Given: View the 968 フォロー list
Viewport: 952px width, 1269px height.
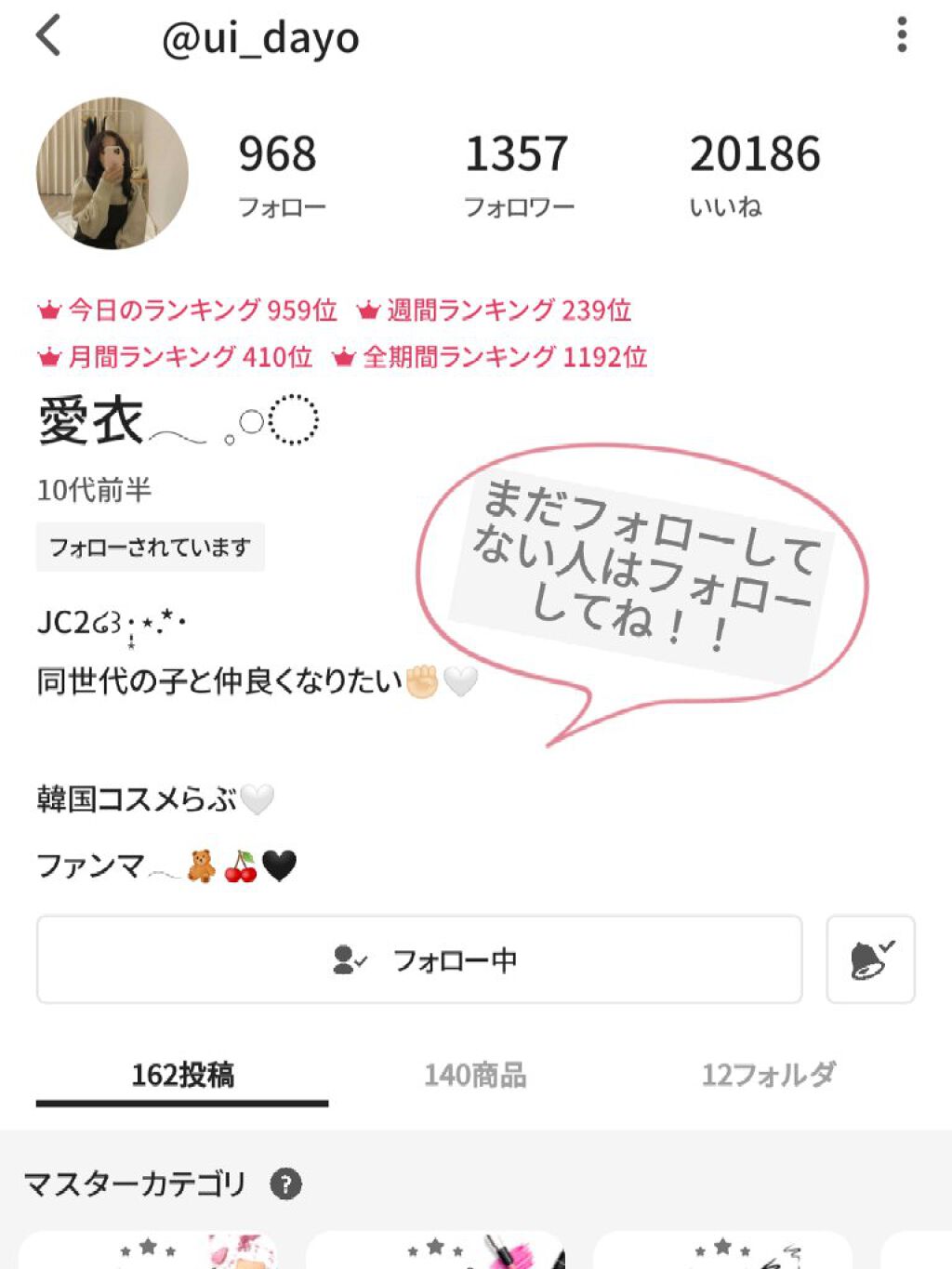Looking at the screenshot, I should click(280, 173).
